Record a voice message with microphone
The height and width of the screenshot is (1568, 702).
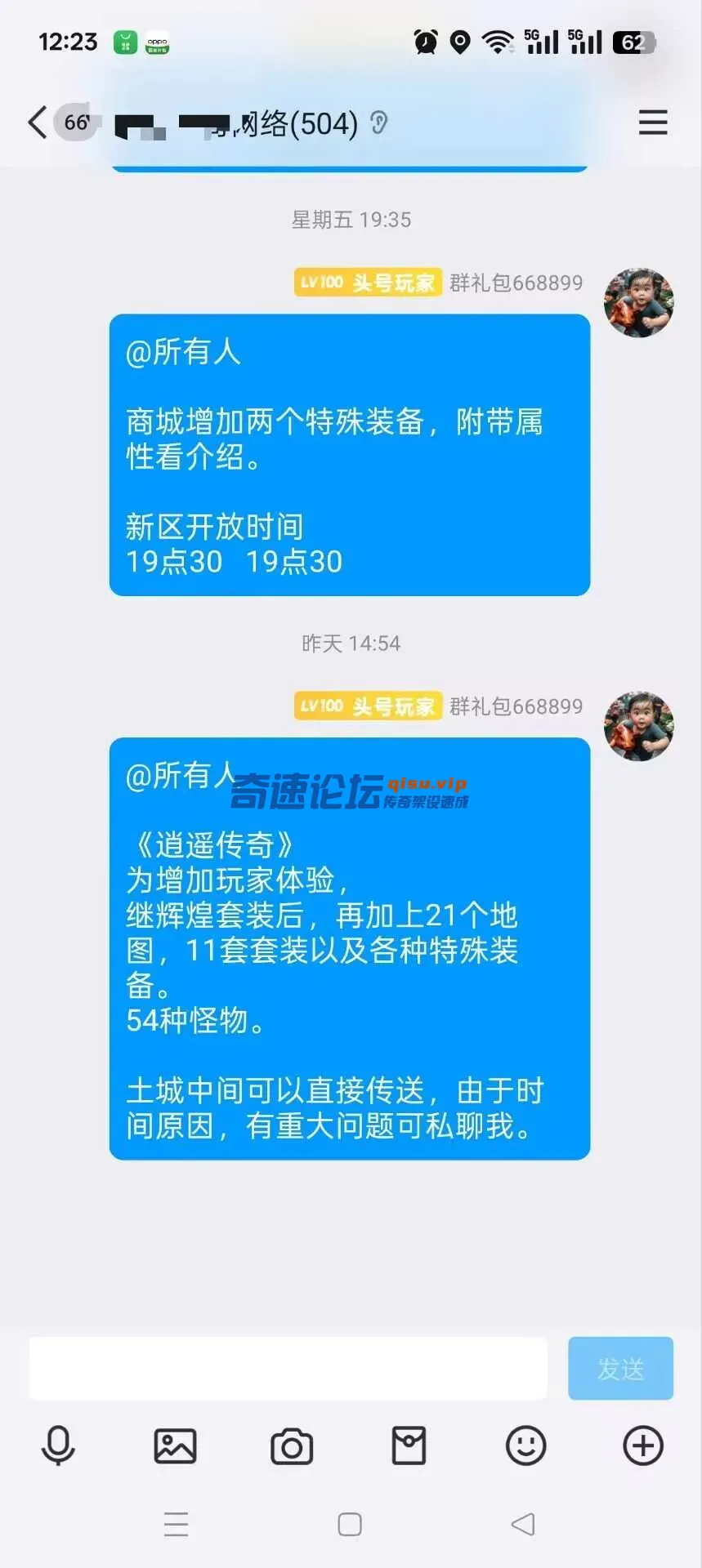58,1446
